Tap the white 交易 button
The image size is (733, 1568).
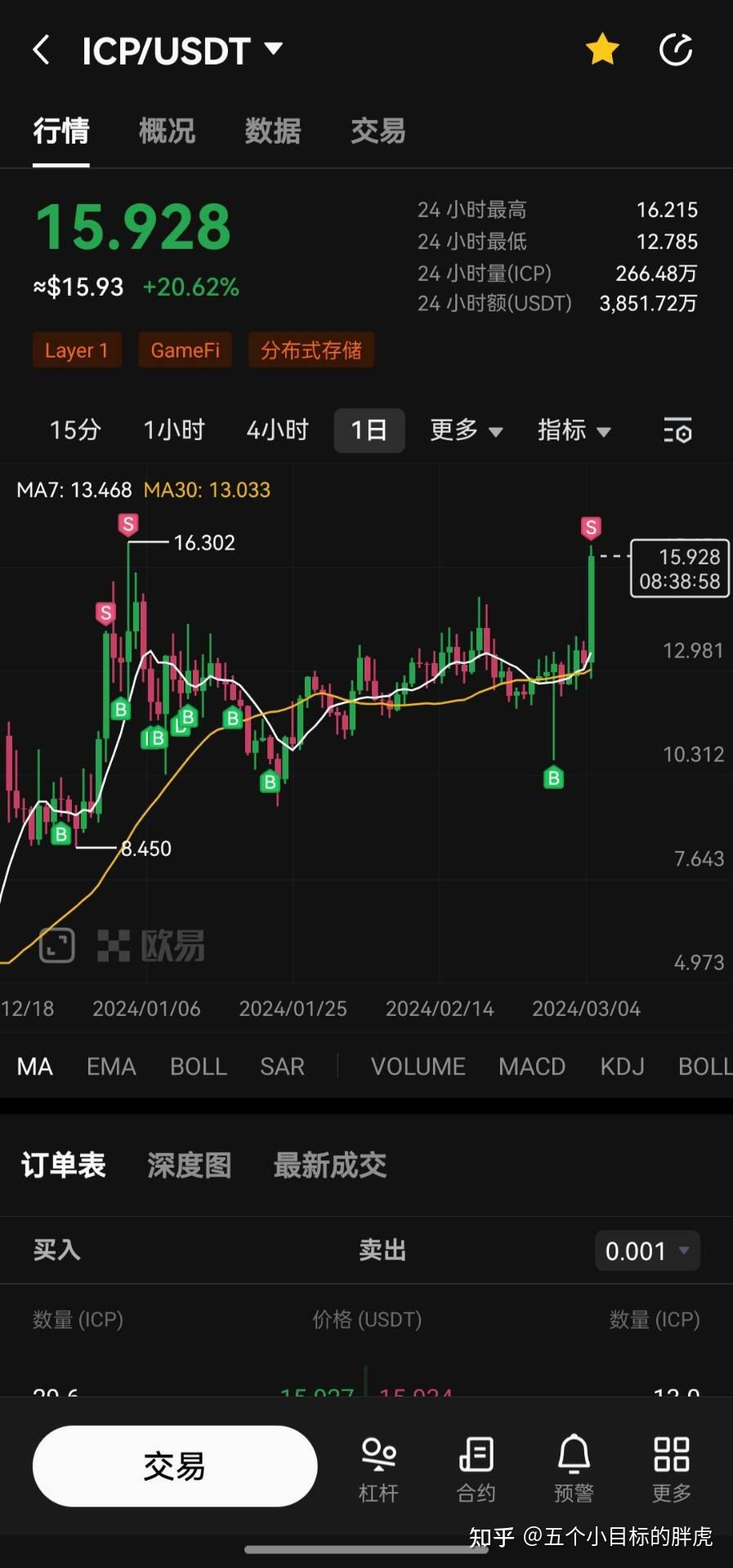(x=174, y=1467)
